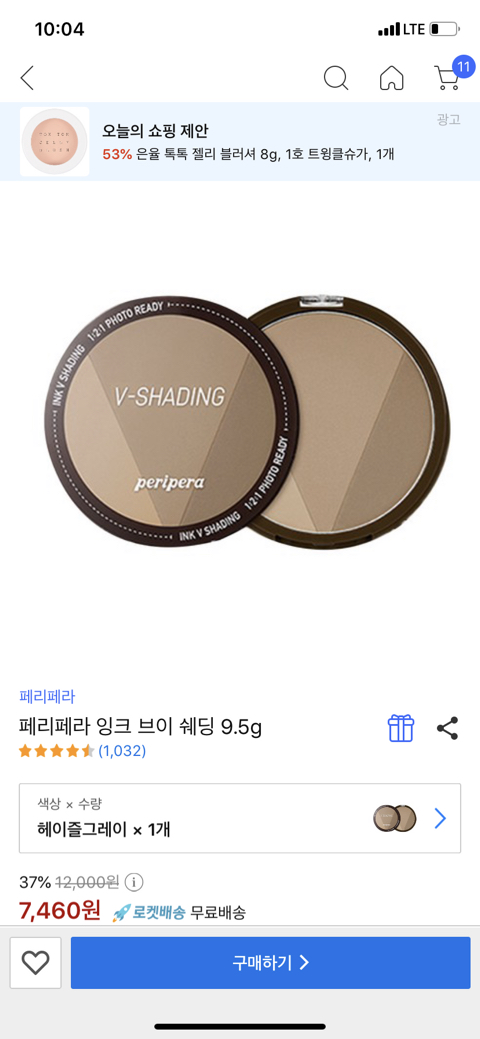View the 1,032 reviews
This screenshot has width=480, height=1039.
(x=122, y=751)
